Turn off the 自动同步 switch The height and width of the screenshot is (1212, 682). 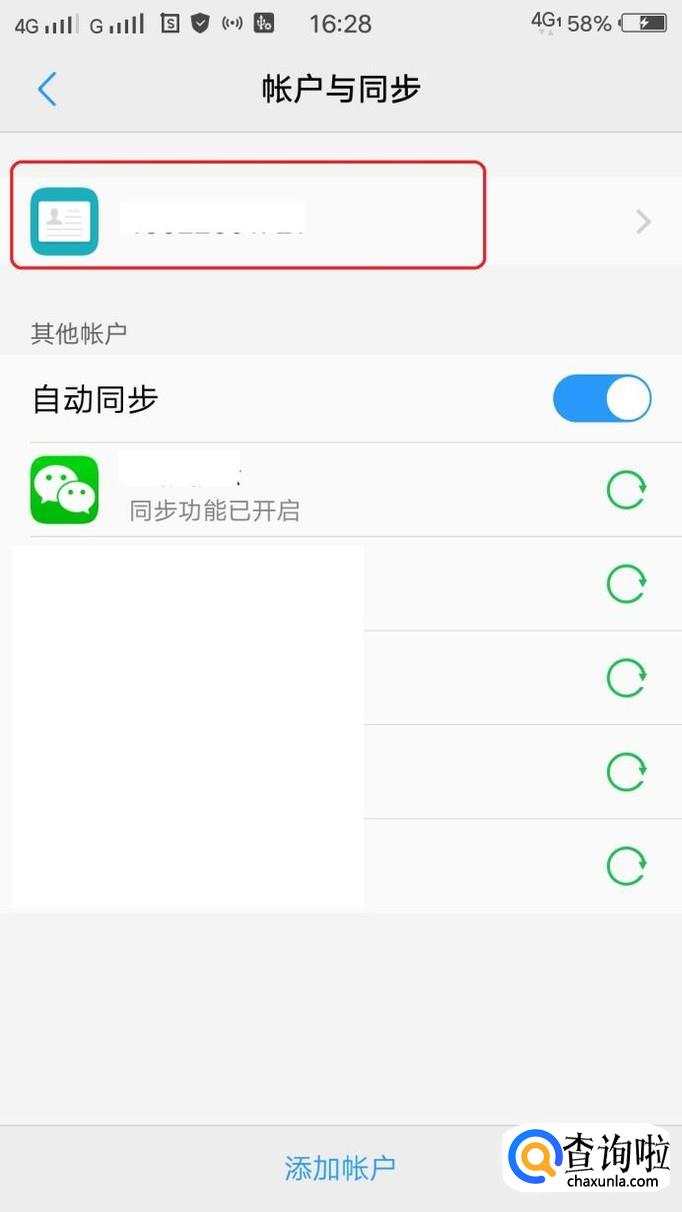(x=601, y=399)
